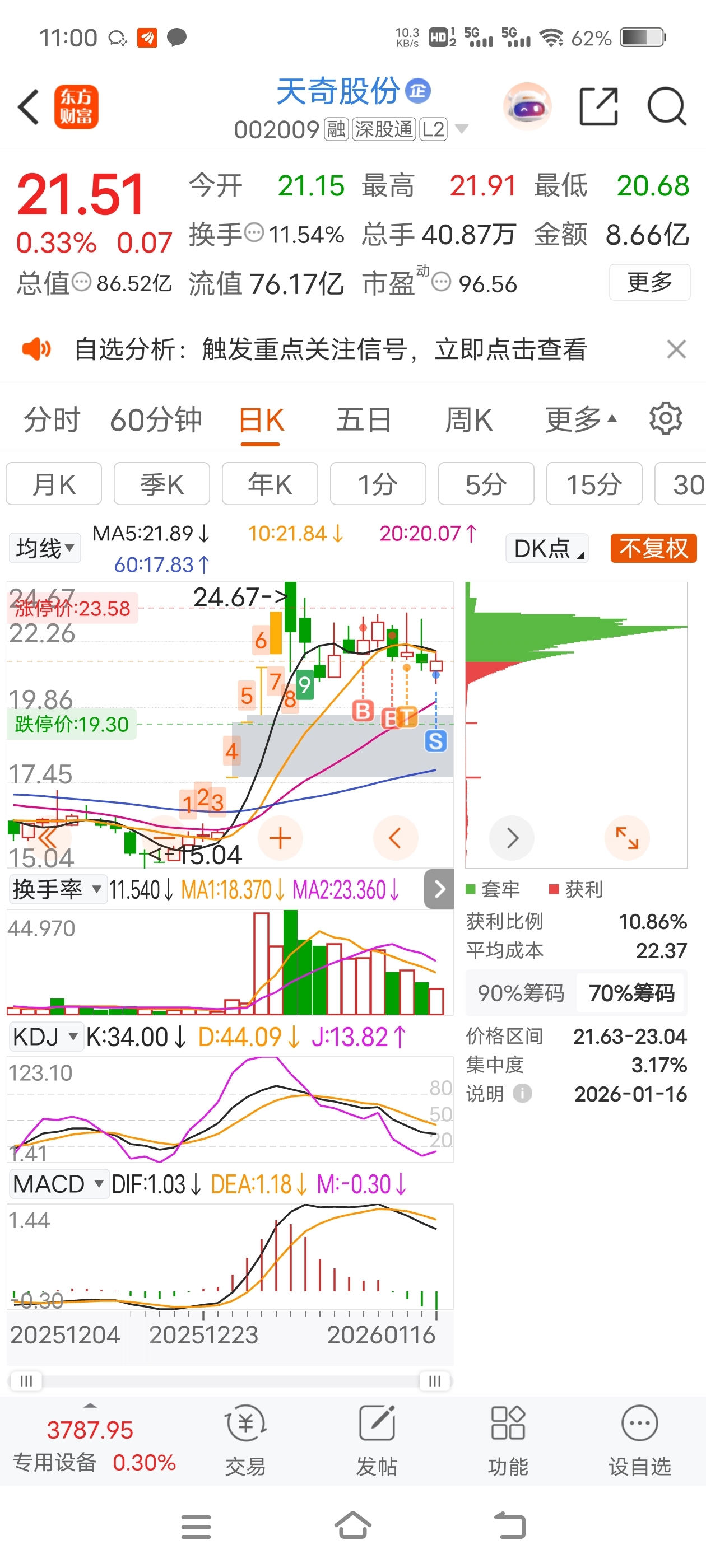Dismiss the 自选分析 notice banner
Screen dimensions: 706x1568
click(x=676, y=349)
